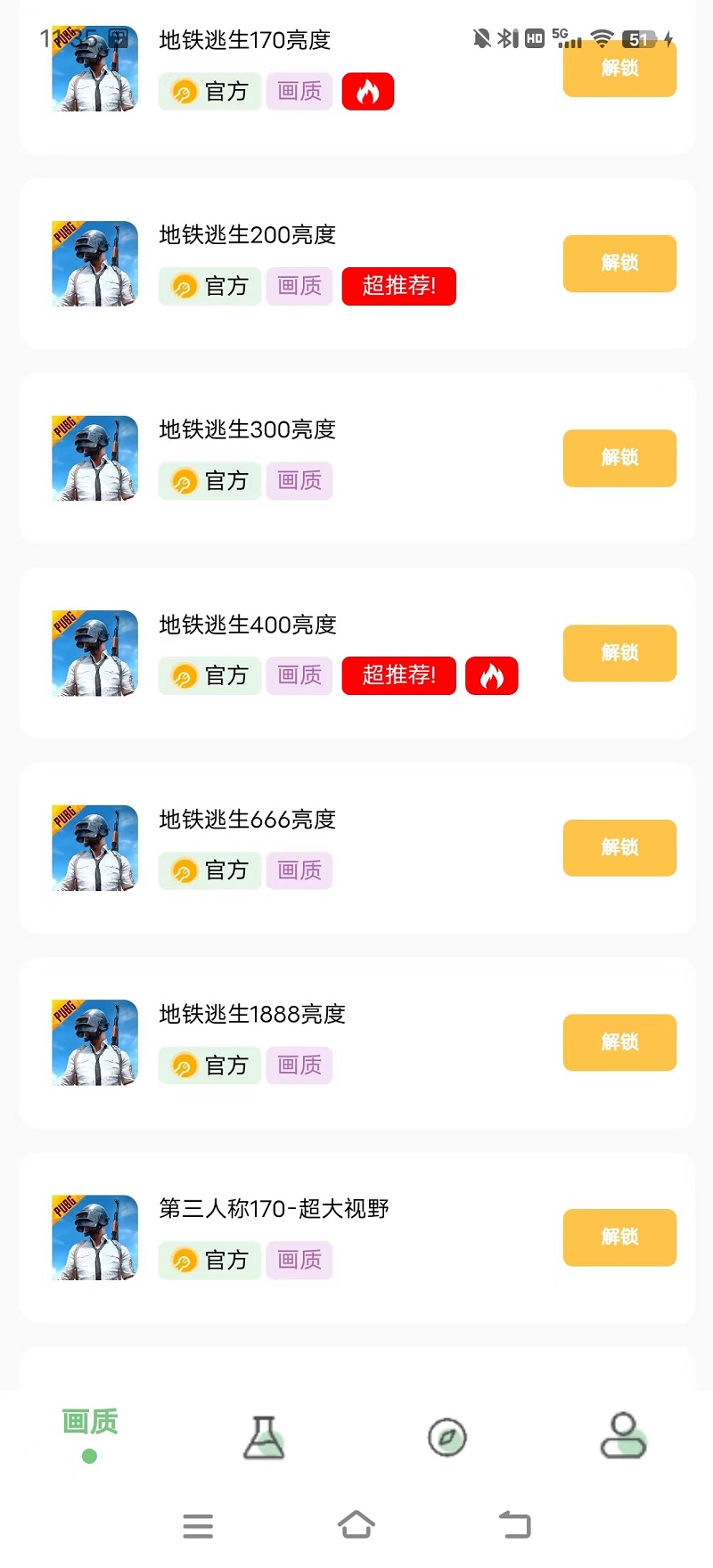The height and width of the screenshot is (1568, 713).
Task: Navigate back with the system back button
Action: click(x=514, y=1524)
